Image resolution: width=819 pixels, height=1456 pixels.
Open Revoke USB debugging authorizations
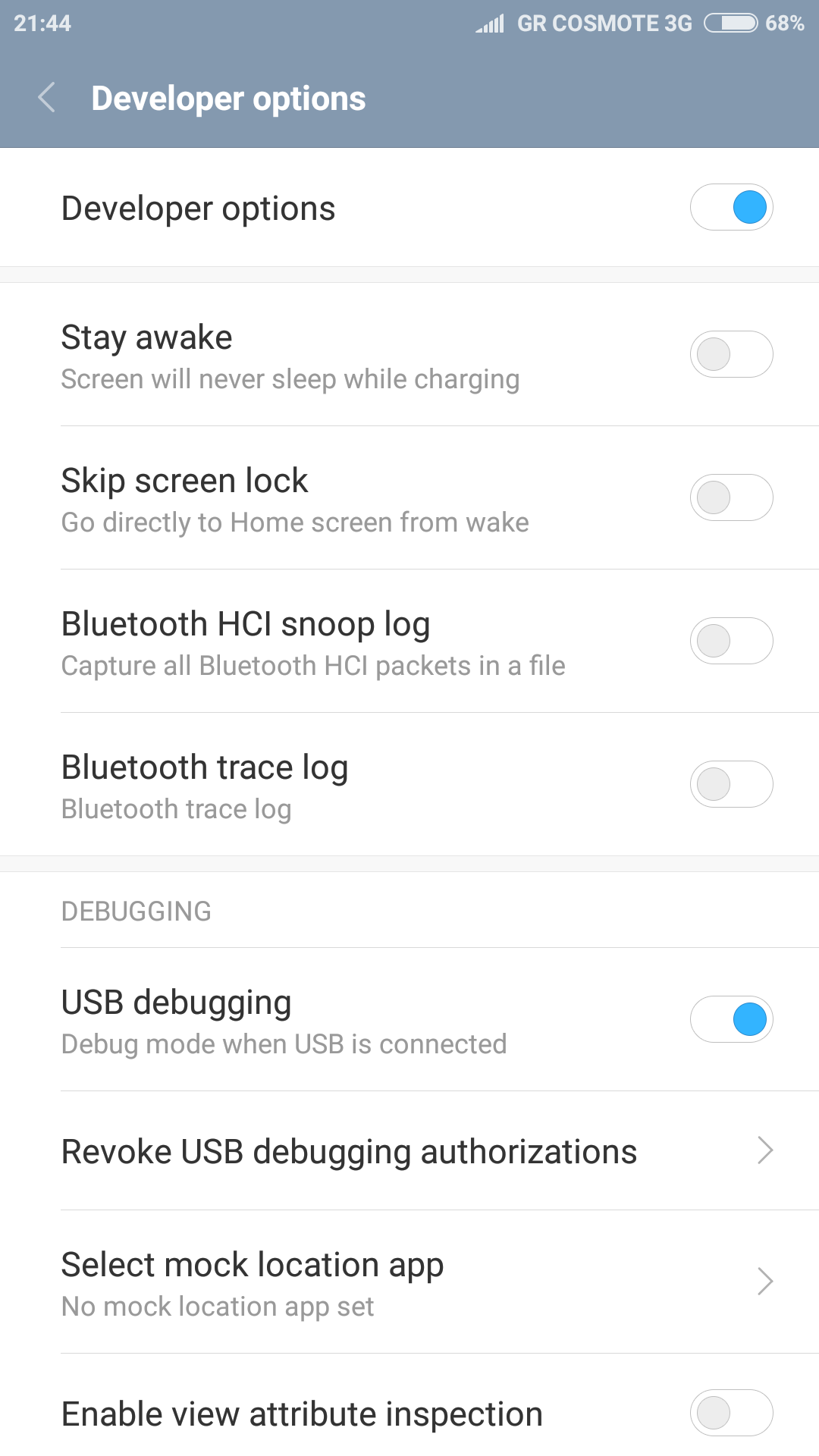pyautogui.click(x=409, y=1151)
